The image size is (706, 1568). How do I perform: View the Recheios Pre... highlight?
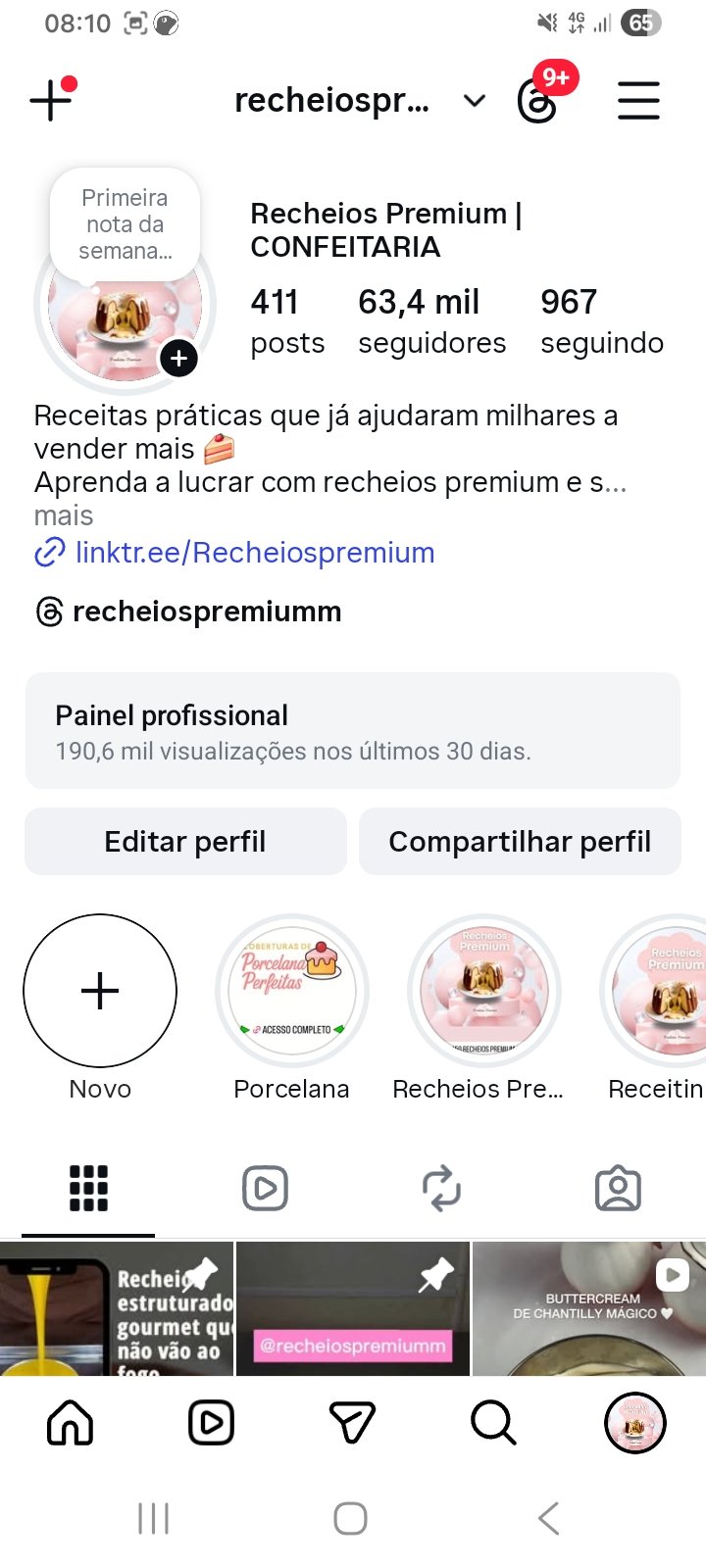(483, 991)
